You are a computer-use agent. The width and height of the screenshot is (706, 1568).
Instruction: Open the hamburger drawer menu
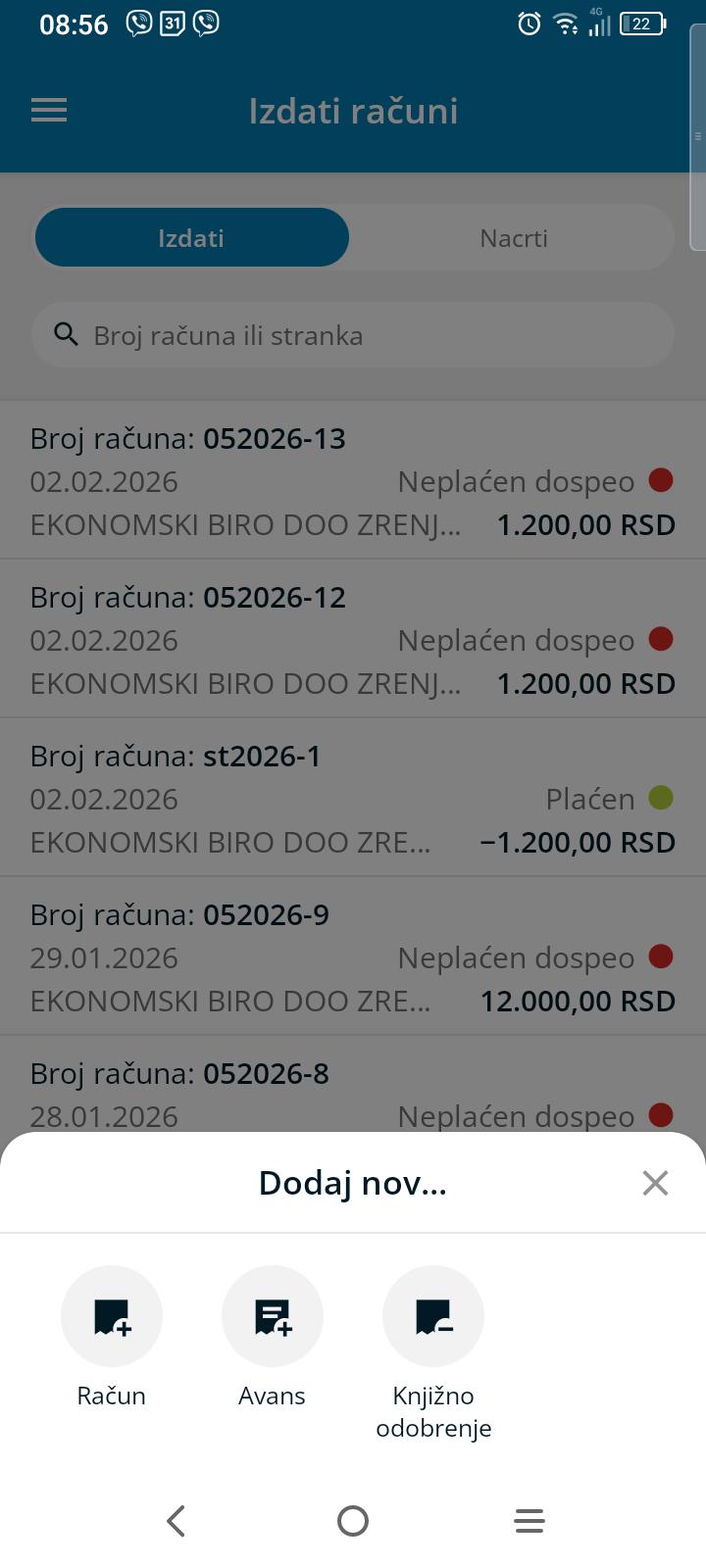49,111
